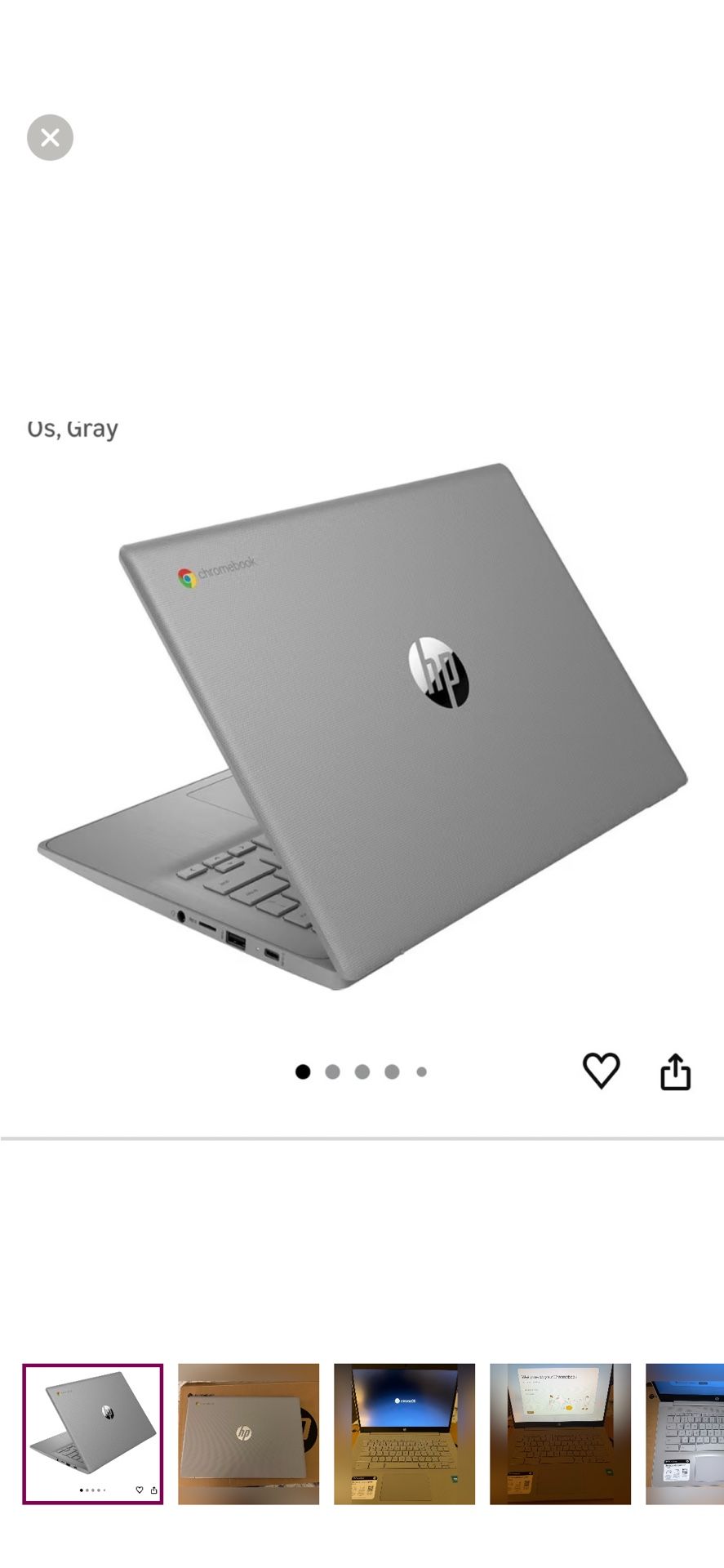
Task: View the thumbnail with the ChromeOS boot screen
Action: (405, 1433)
